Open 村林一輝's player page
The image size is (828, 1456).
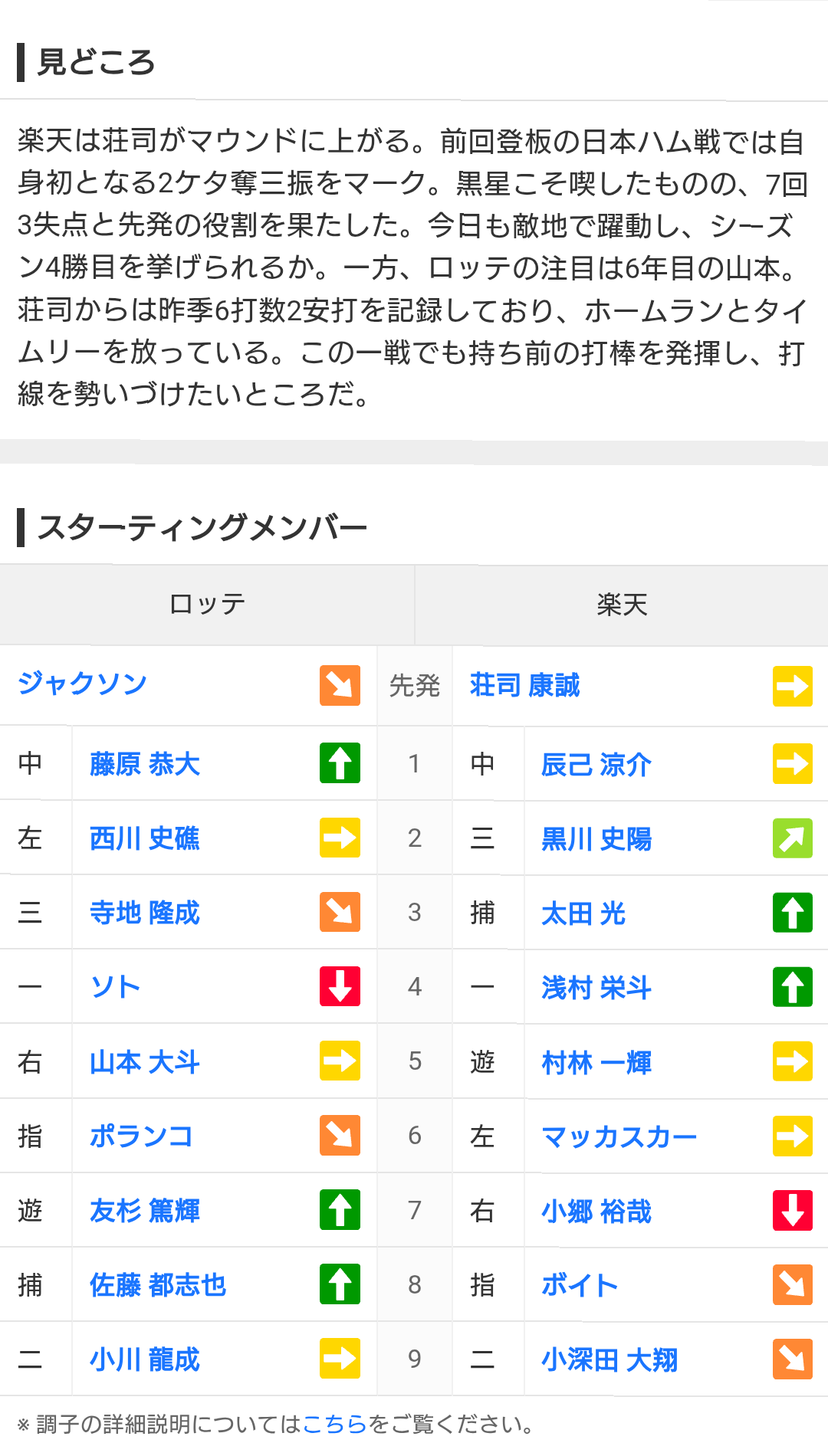(595, 1061)
